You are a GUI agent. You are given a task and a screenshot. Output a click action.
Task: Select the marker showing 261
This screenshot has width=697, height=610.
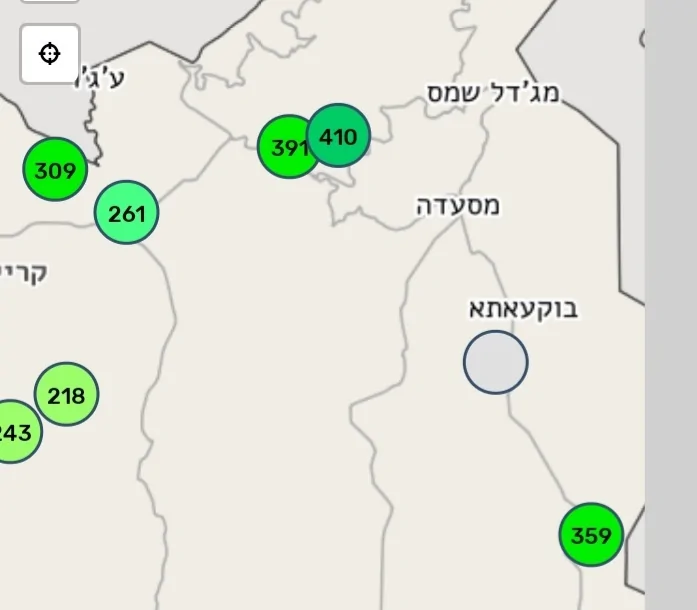(x=127, y=213)
